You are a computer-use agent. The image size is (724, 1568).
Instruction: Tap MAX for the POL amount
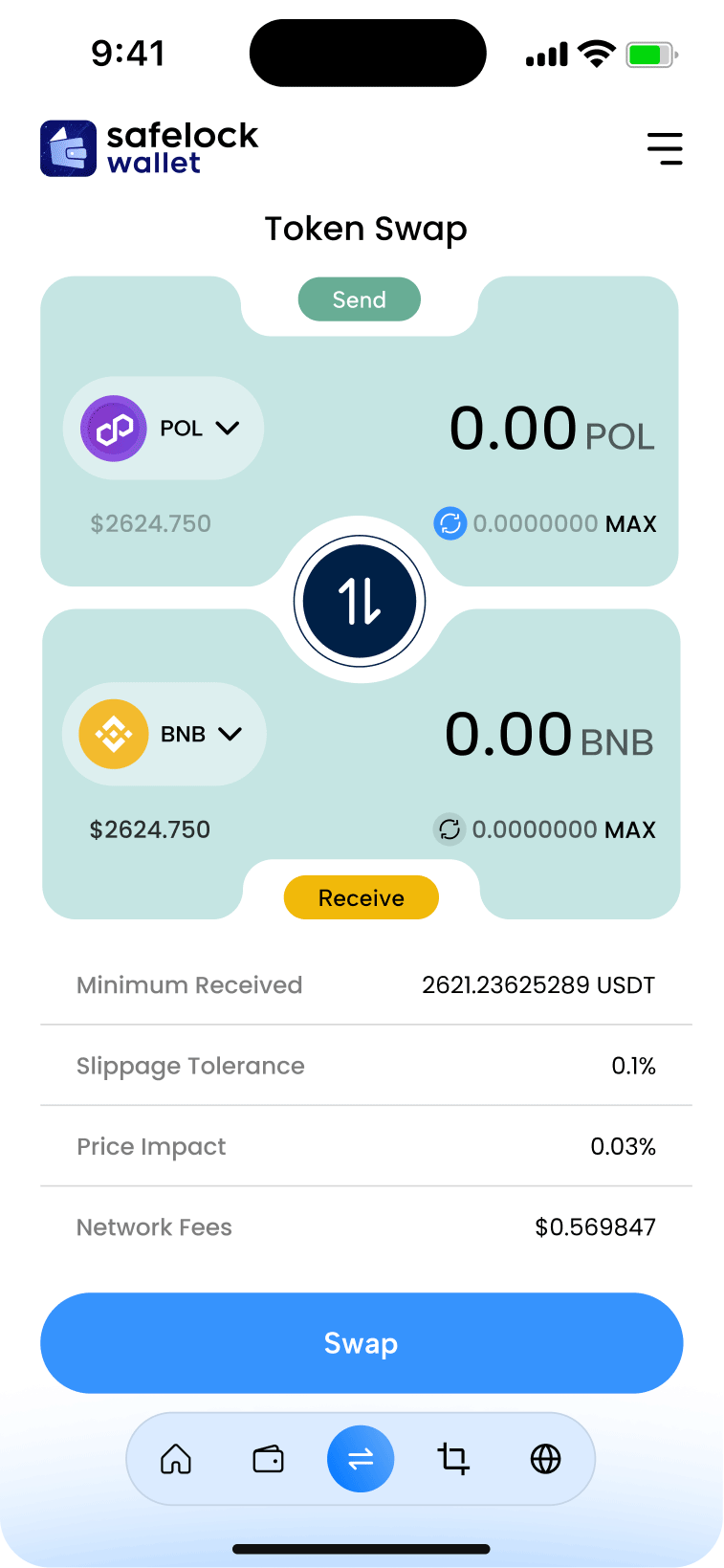pos(631,524)
